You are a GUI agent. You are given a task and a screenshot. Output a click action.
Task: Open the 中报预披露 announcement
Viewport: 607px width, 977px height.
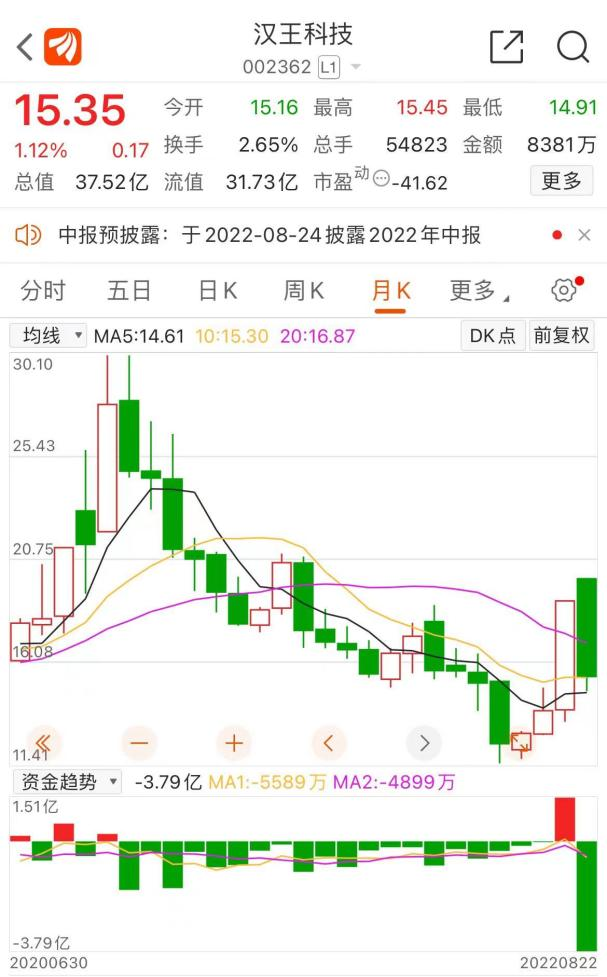point(269,235)
